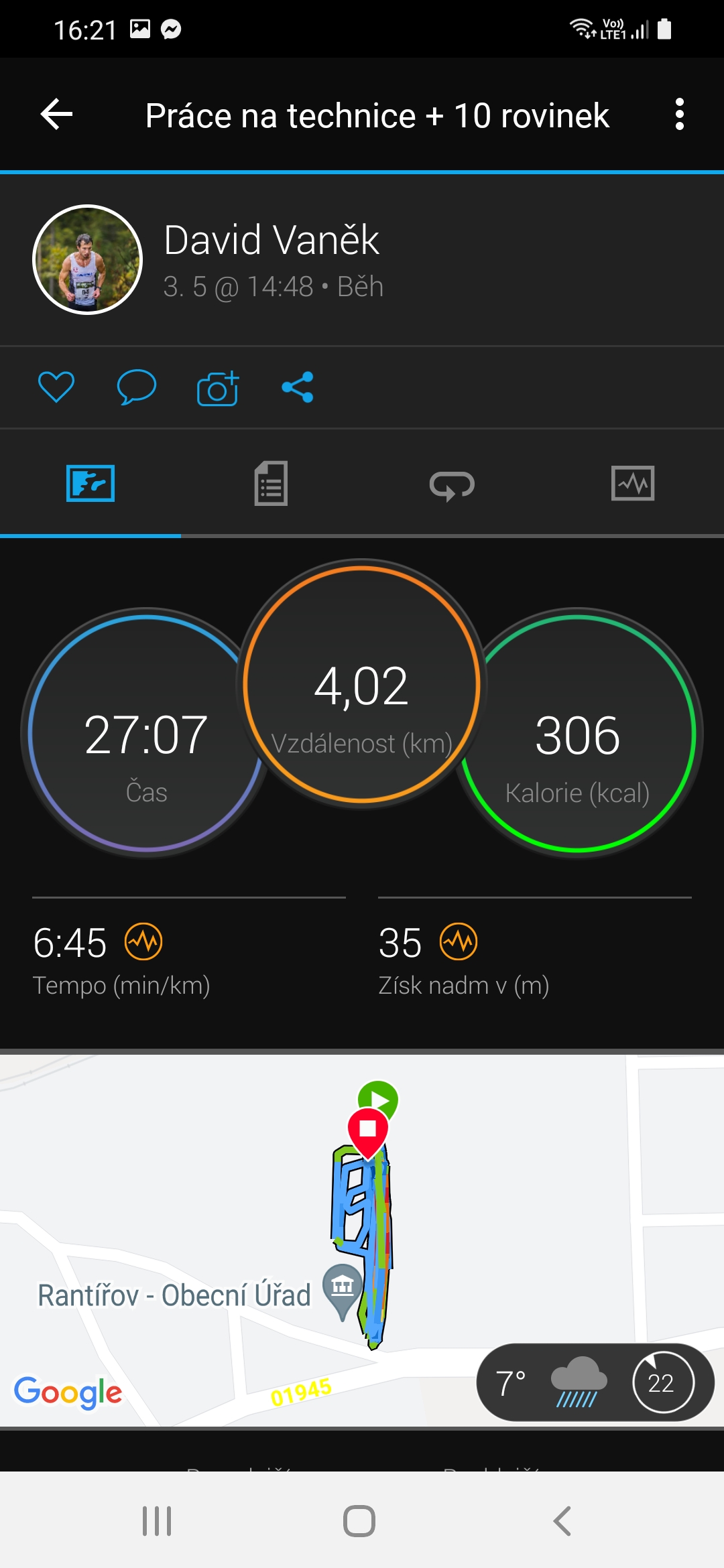The width and height of the screenshot is (724, 1568).
Task: Open comments with the speech bubble
Action: tap(137, 387)
